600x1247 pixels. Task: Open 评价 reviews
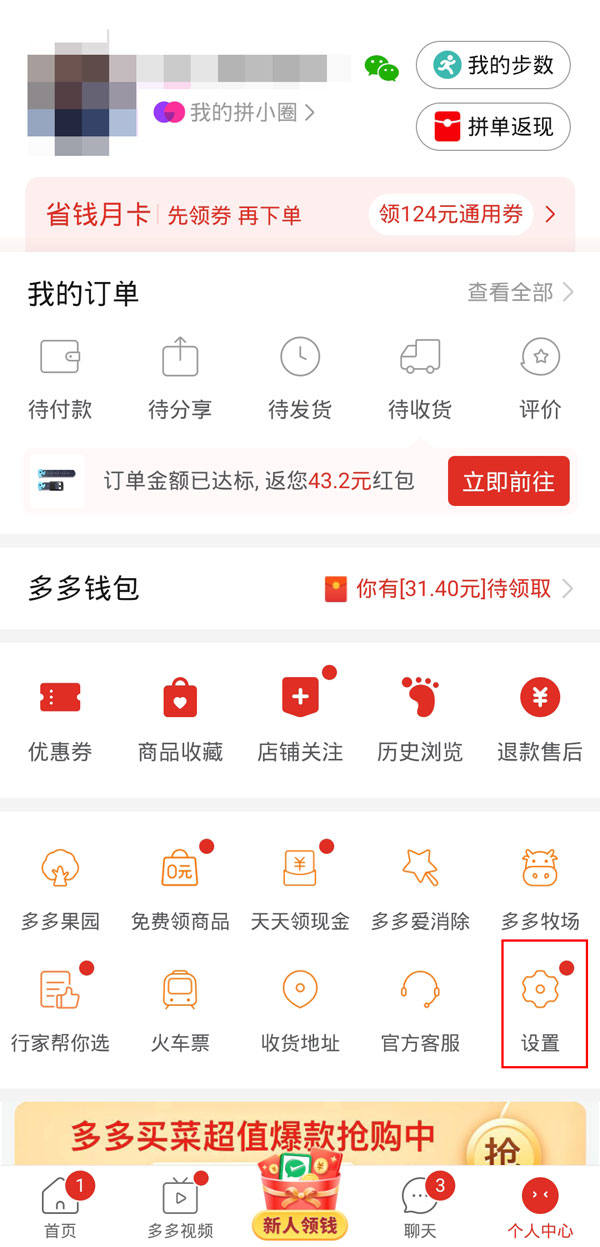point(540,378)
